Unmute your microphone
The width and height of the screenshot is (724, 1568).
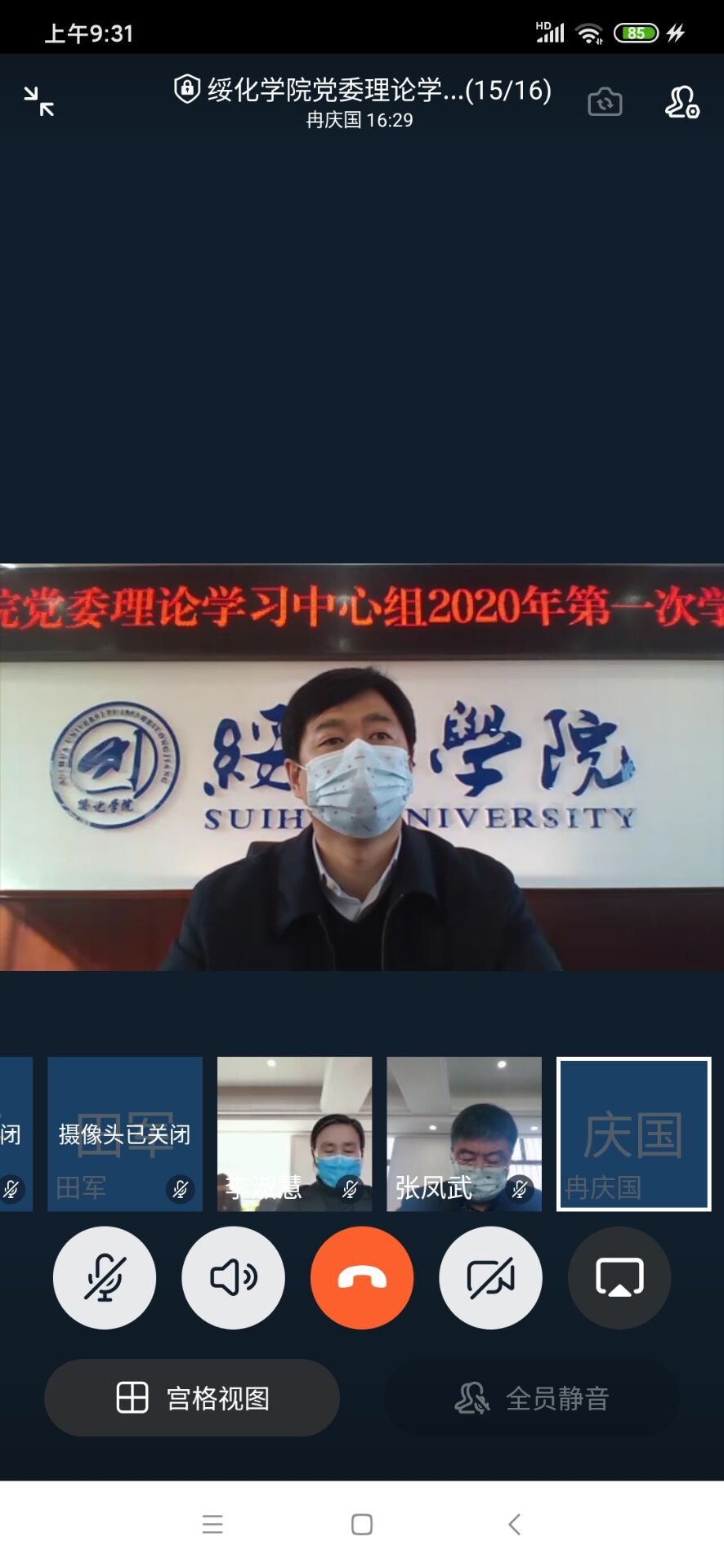105,1277
